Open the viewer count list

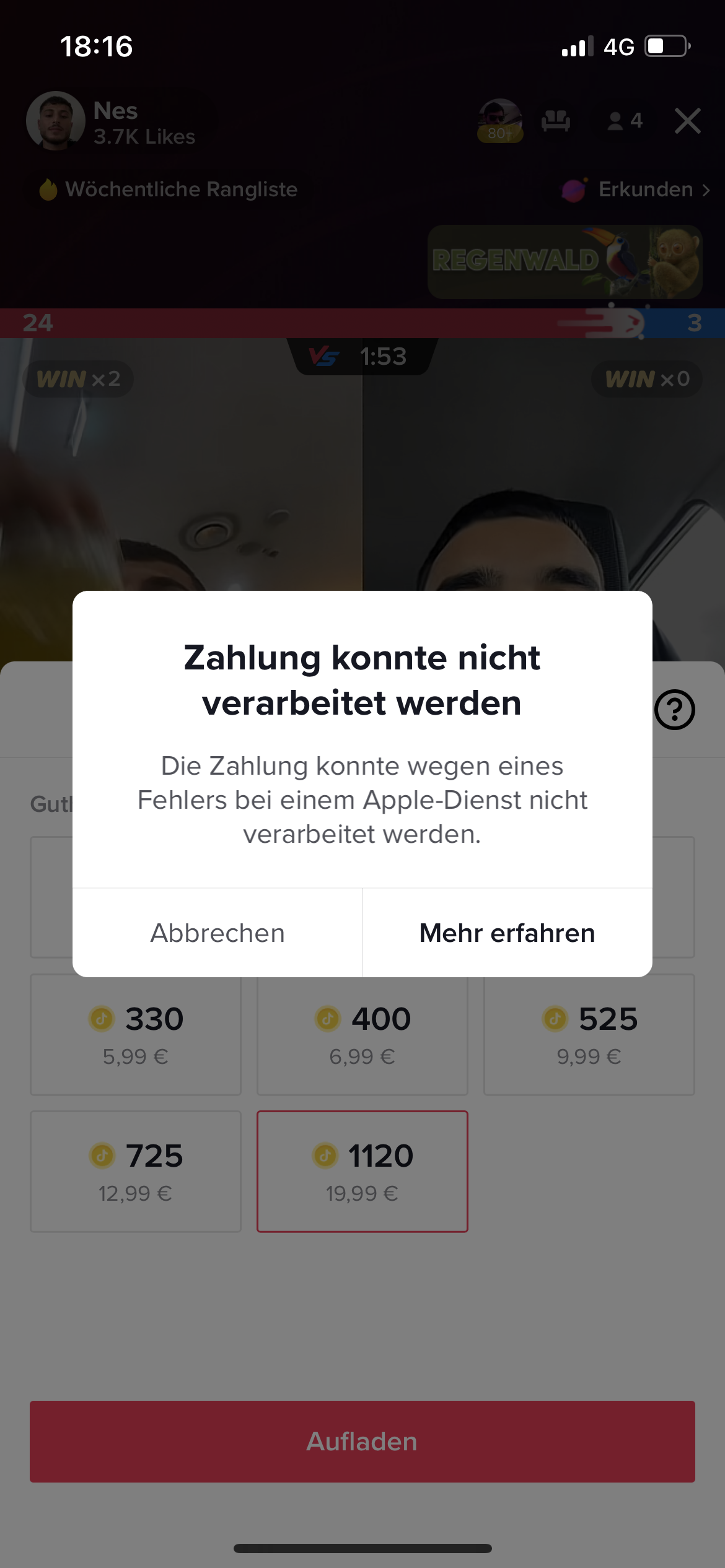coord(625,121)
